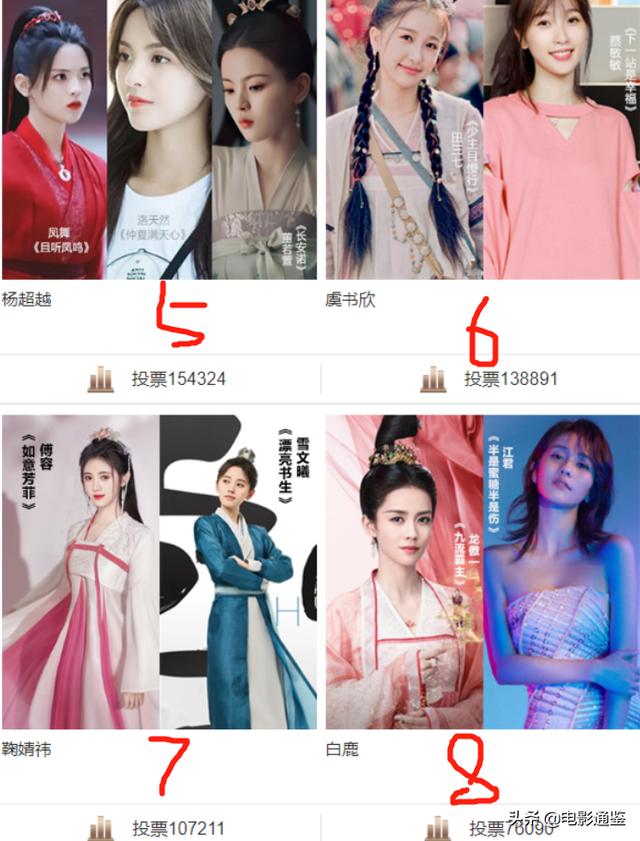This screenshot has width=640, height=841.
Task: Vote for 杨超越 with 154324 votes
Action: pos(160,379)
